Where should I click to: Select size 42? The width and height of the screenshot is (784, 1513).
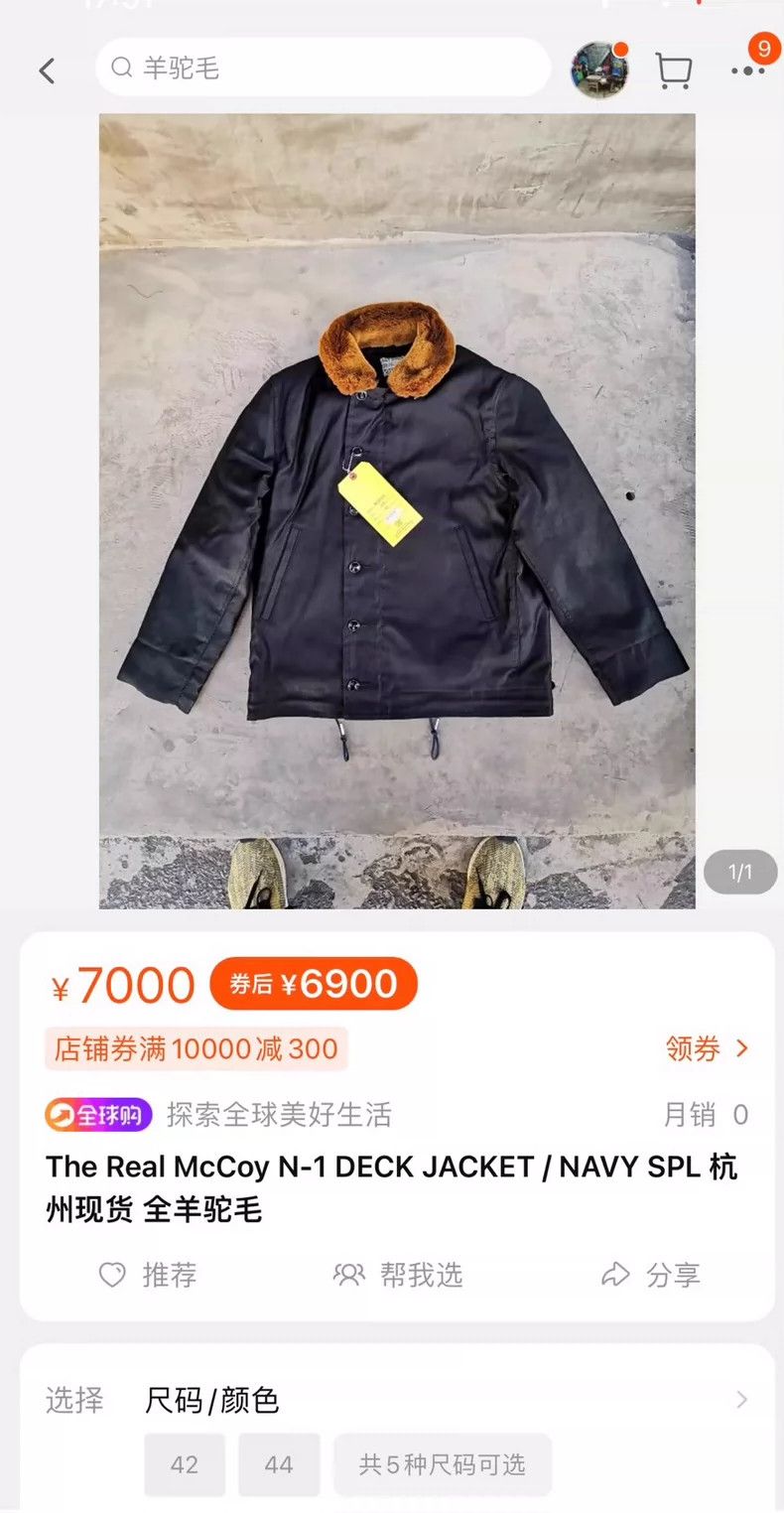point(185,1464)
